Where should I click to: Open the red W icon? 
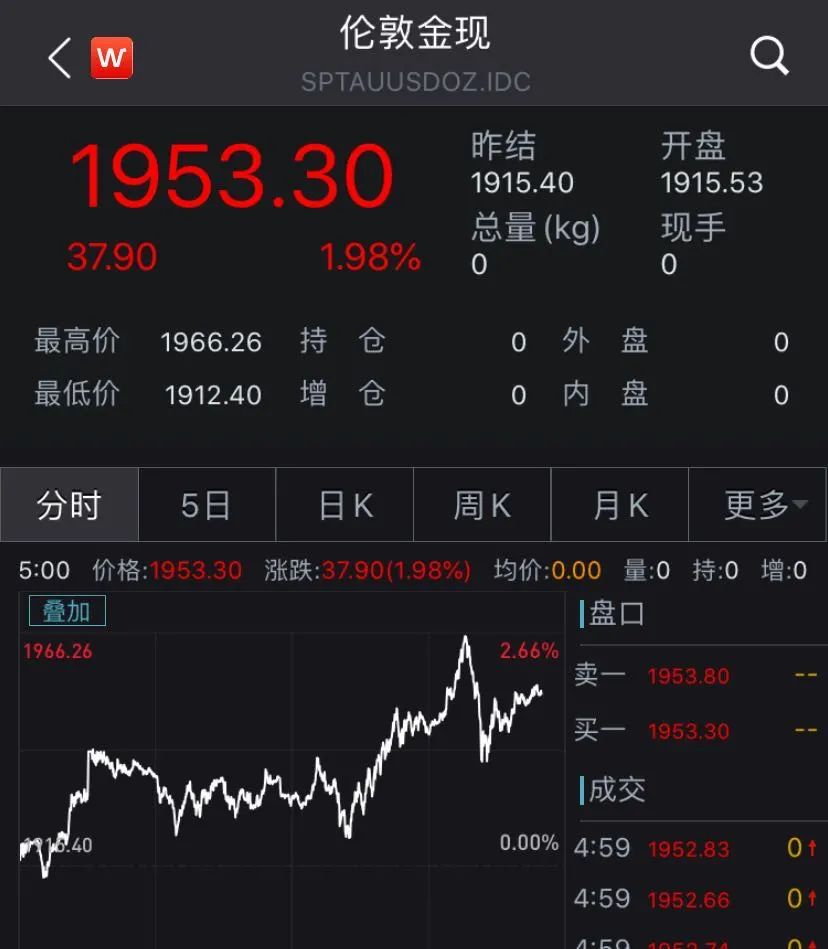[112, 57]
